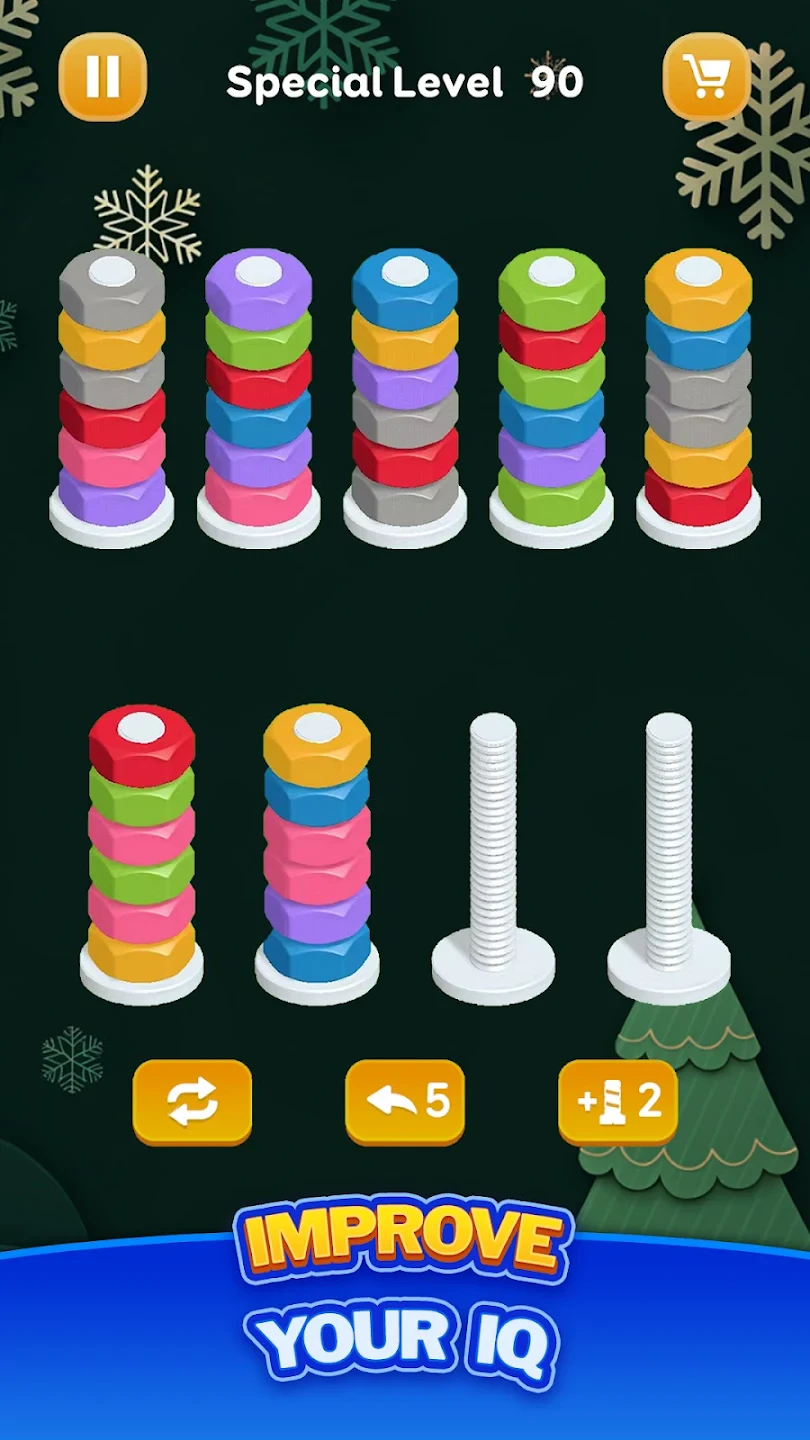Image resolution: width=810 pixels, height=1440 pixels.
Task: Pick the stack topped by a purple nut
Action: (x=258, y=390)
